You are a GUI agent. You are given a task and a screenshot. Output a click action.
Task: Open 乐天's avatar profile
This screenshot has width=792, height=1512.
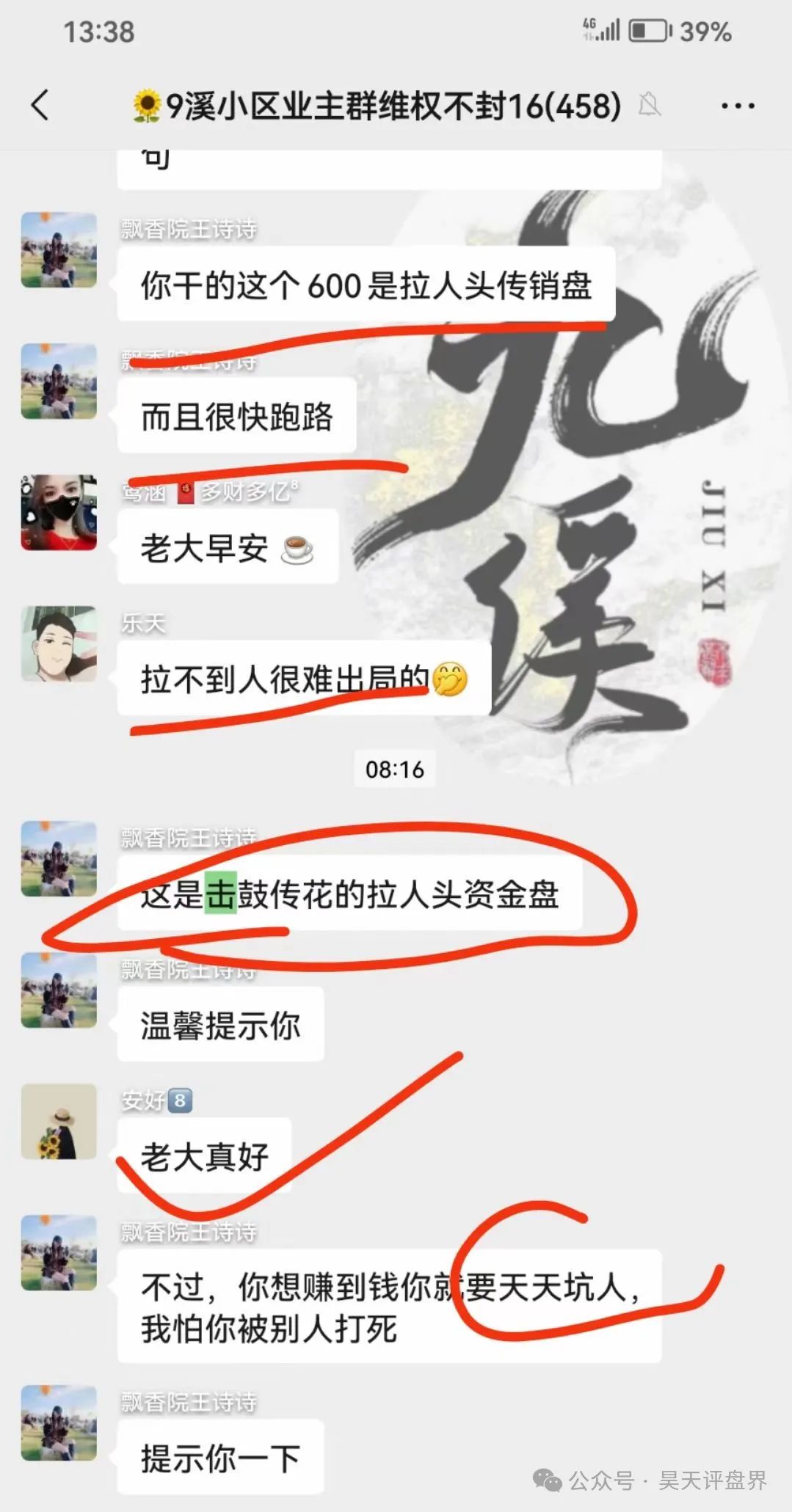point(59,643)
